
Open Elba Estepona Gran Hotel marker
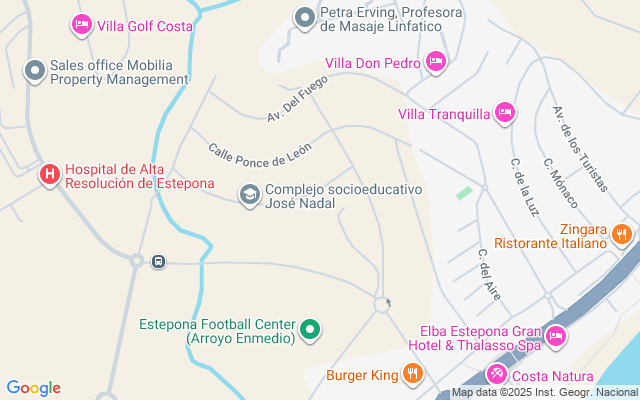coord(556,336)
